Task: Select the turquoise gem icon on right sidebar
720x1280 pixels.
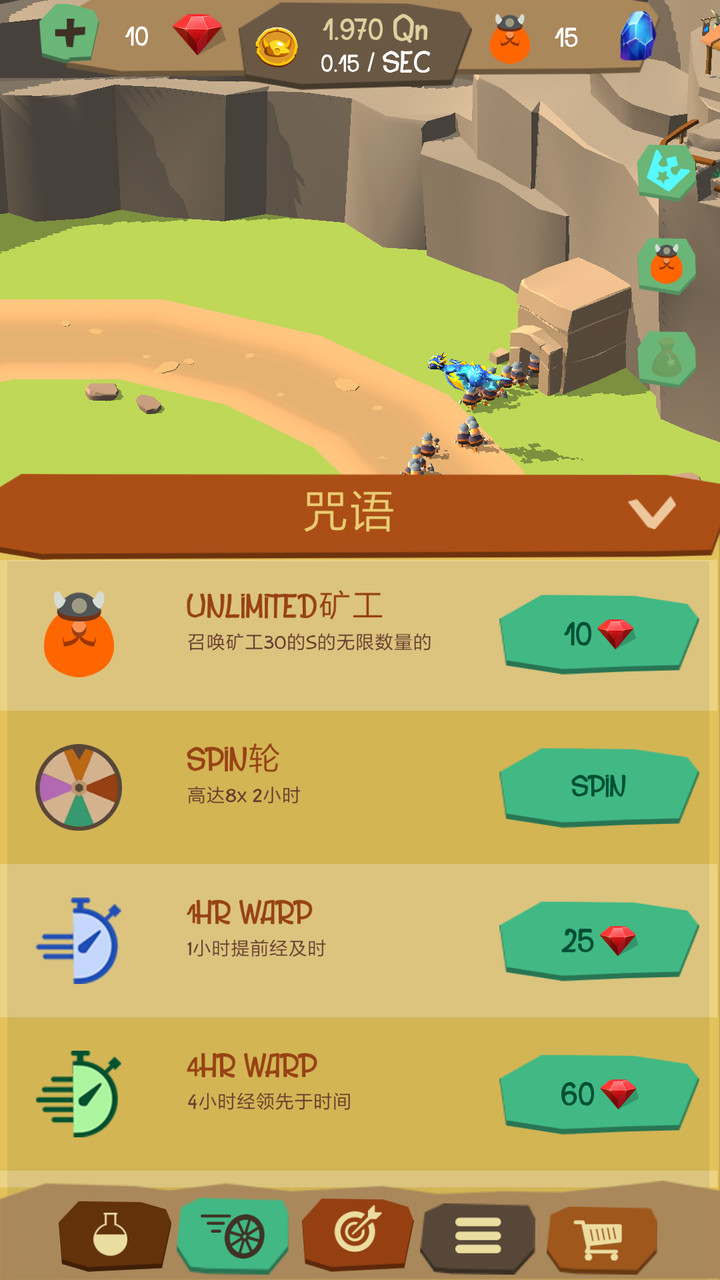Action: [665, 172]
